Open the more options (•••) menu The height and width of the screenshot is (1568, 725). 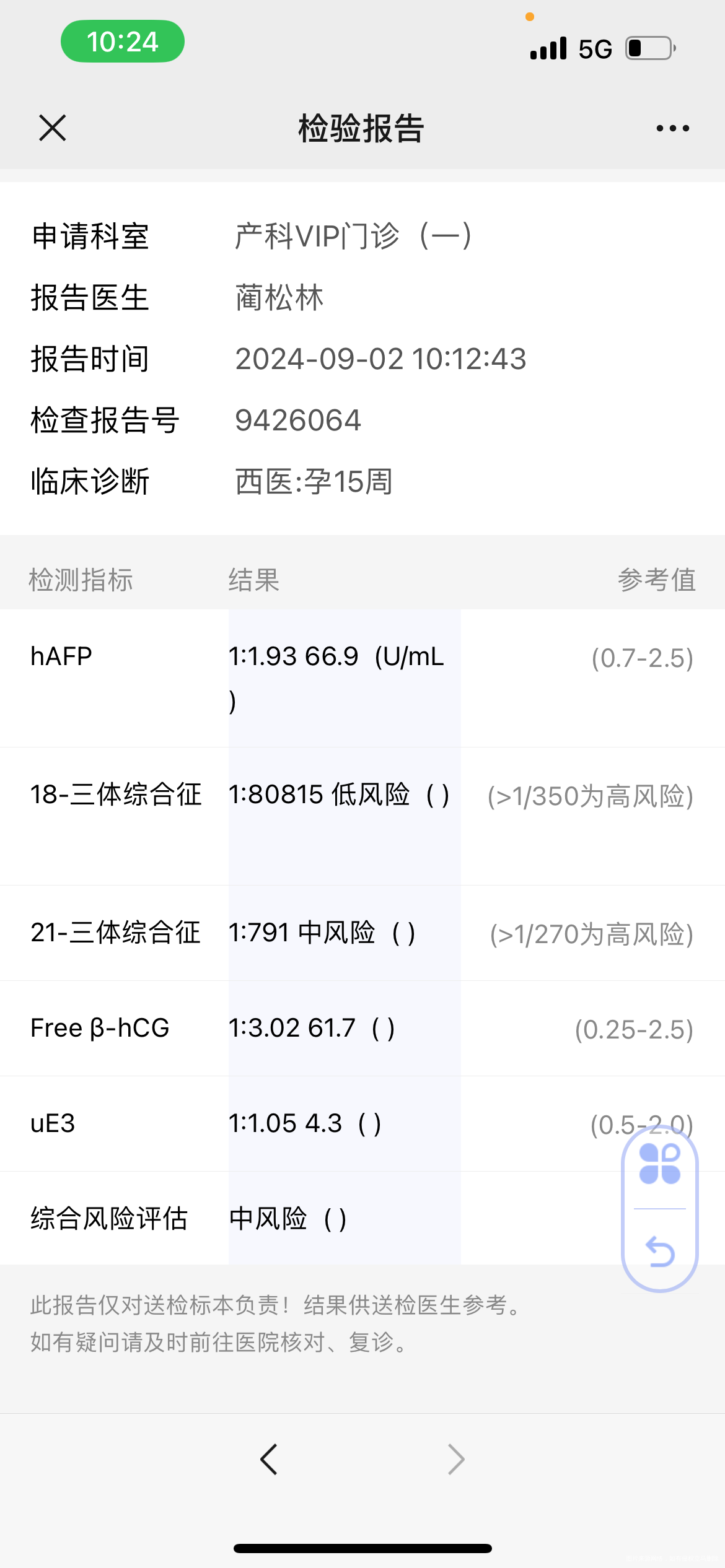pos(671,128)
